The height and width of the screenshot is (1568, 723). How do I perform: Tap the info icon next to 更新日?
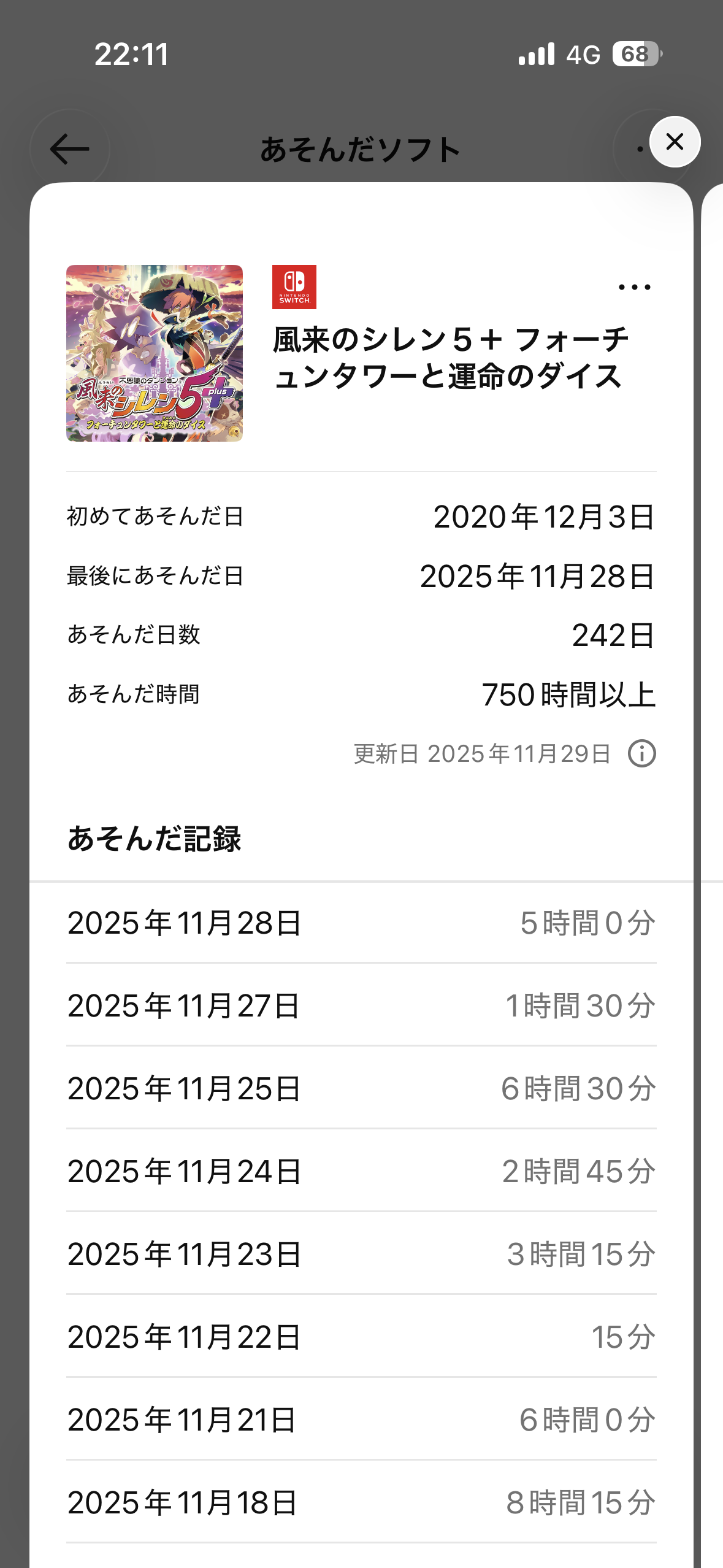(x=641, y=753)
